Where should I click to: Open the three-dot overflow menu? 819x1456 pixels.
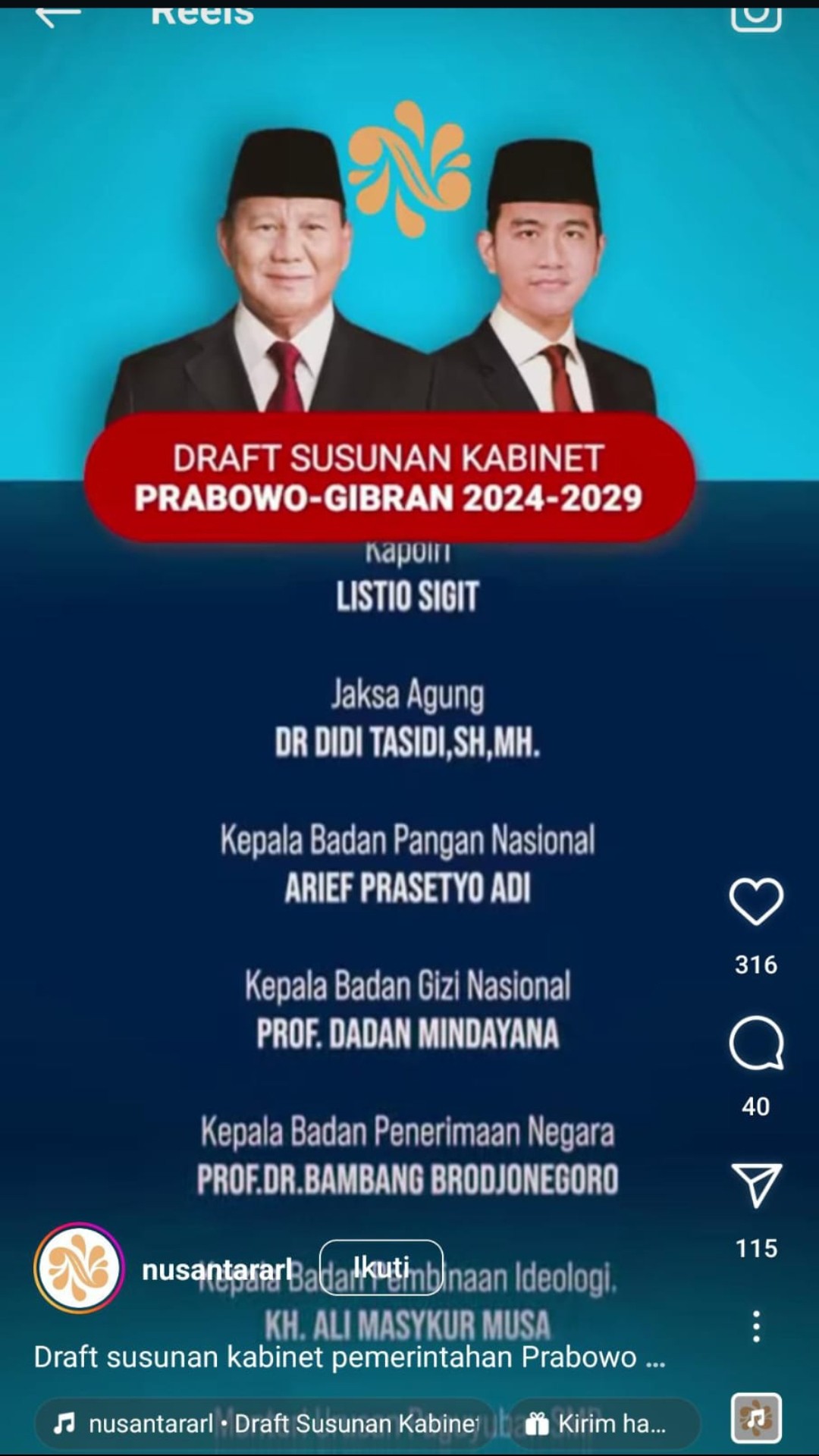[756, 1326]
